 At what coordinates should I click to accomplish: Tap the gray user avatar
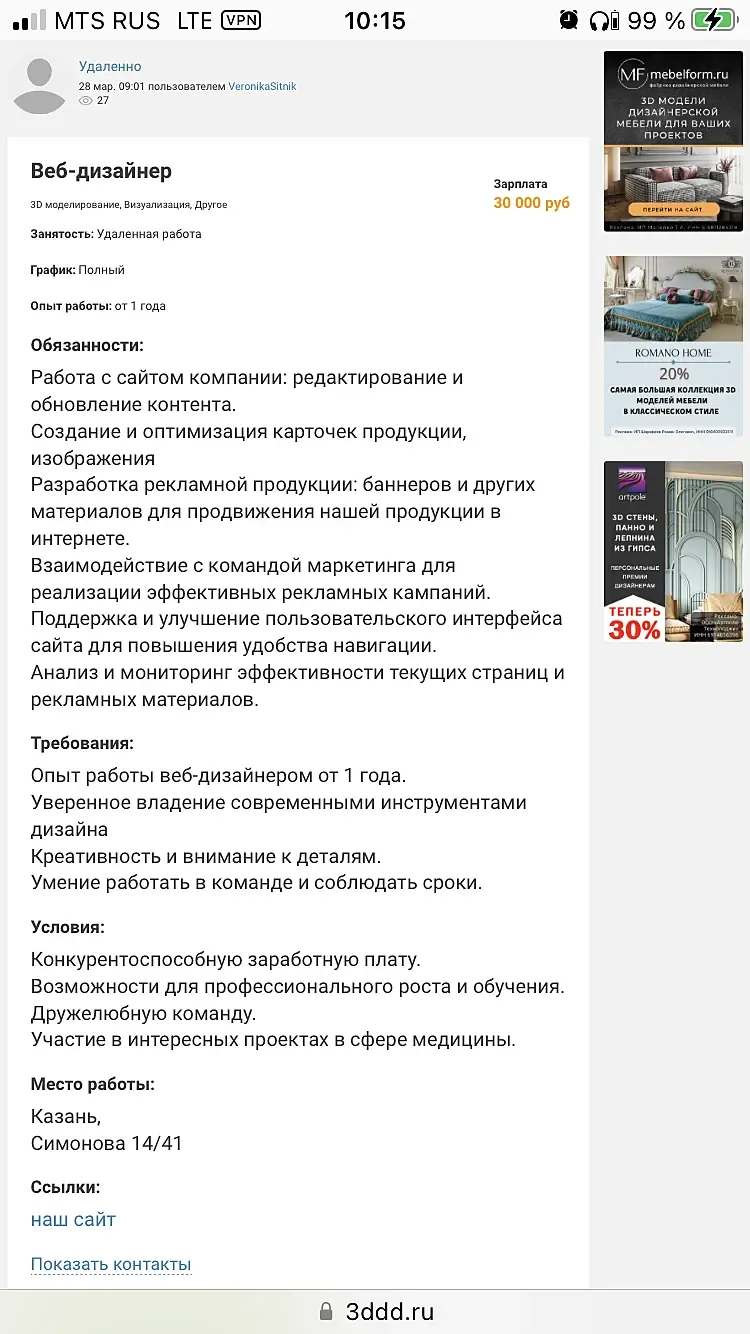click(x=39, y=85)
